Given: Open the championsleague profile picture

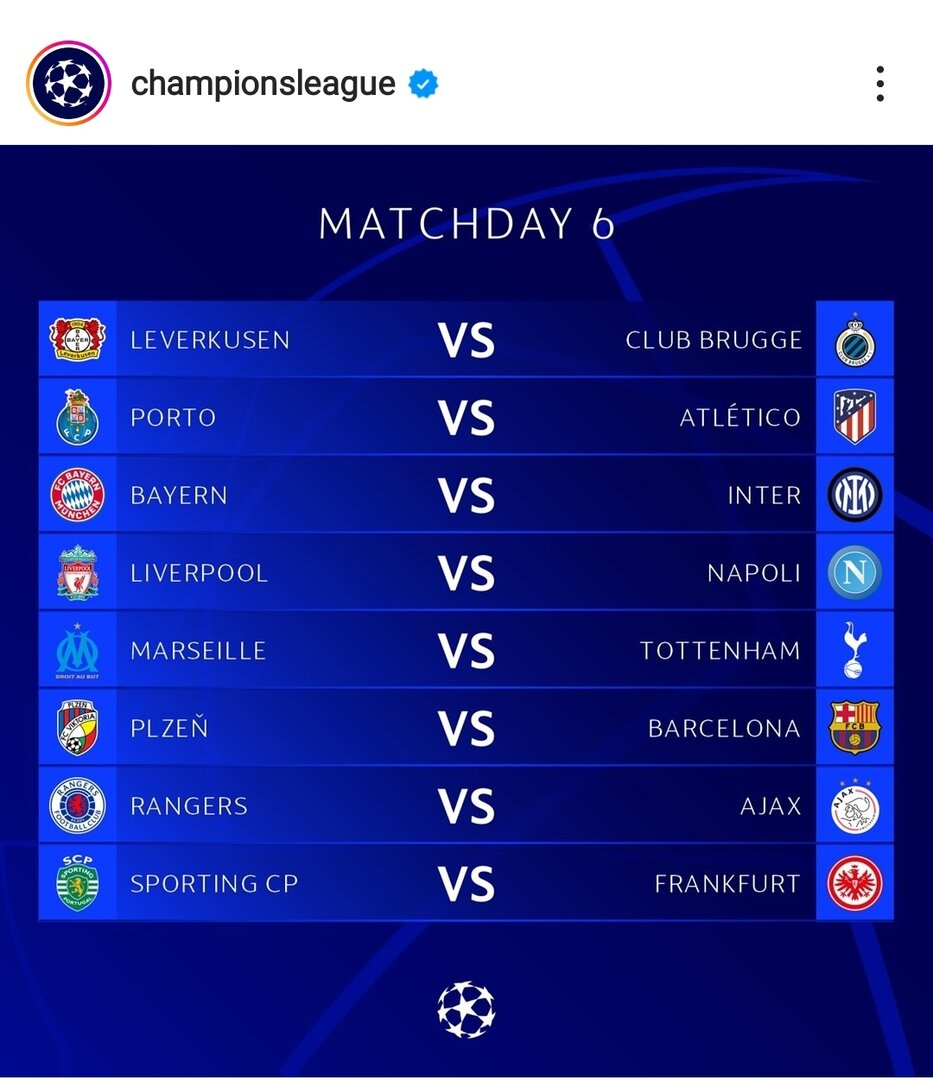Looking at the screenshot, I should (68, 84).
